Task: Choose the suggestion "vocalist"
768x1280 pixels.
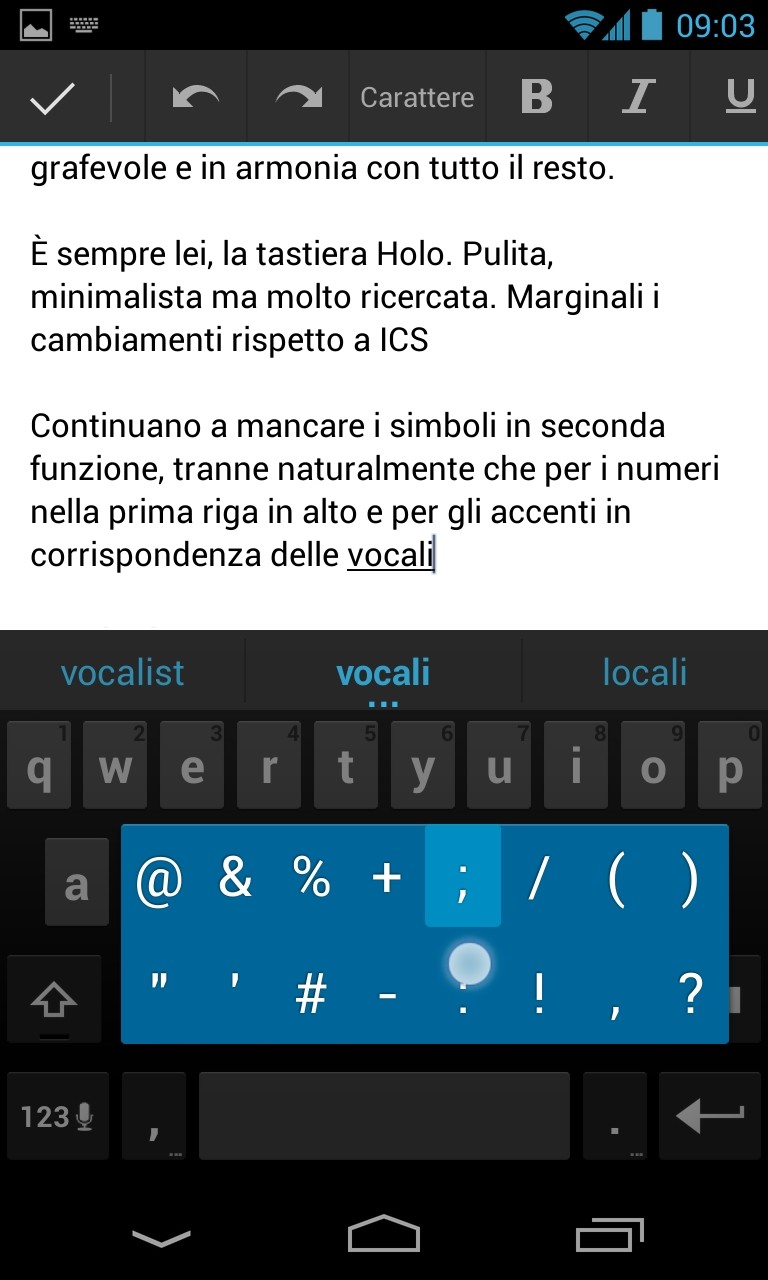Action: click(x=123, y=673)
